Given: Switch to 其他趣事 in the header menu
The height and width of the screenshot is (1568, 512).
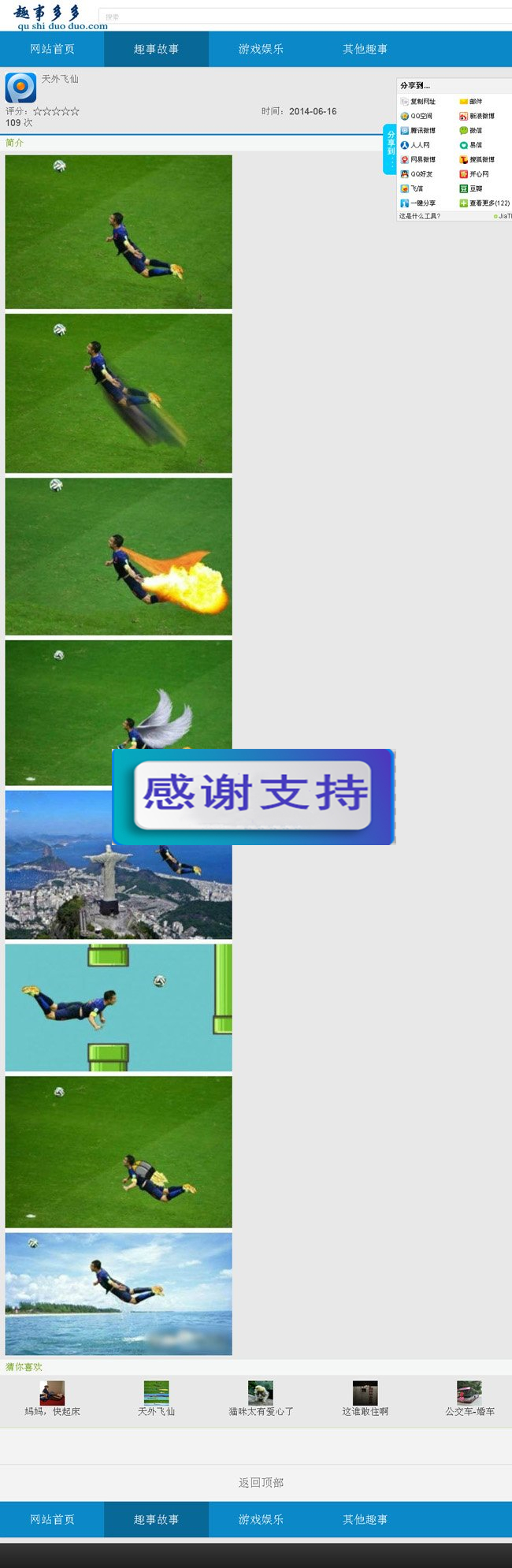Looking at the screenshot, I should [x=365, y=49].
